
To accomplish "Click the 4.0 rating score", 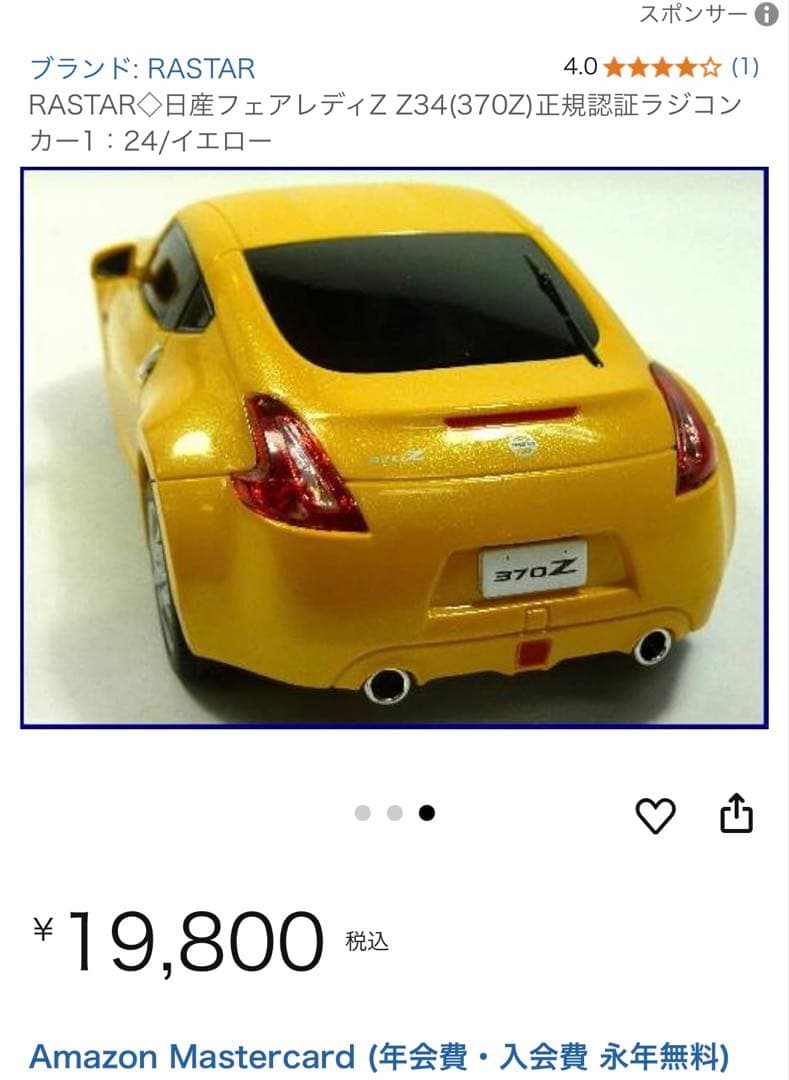I will click(x=581, y=69).
